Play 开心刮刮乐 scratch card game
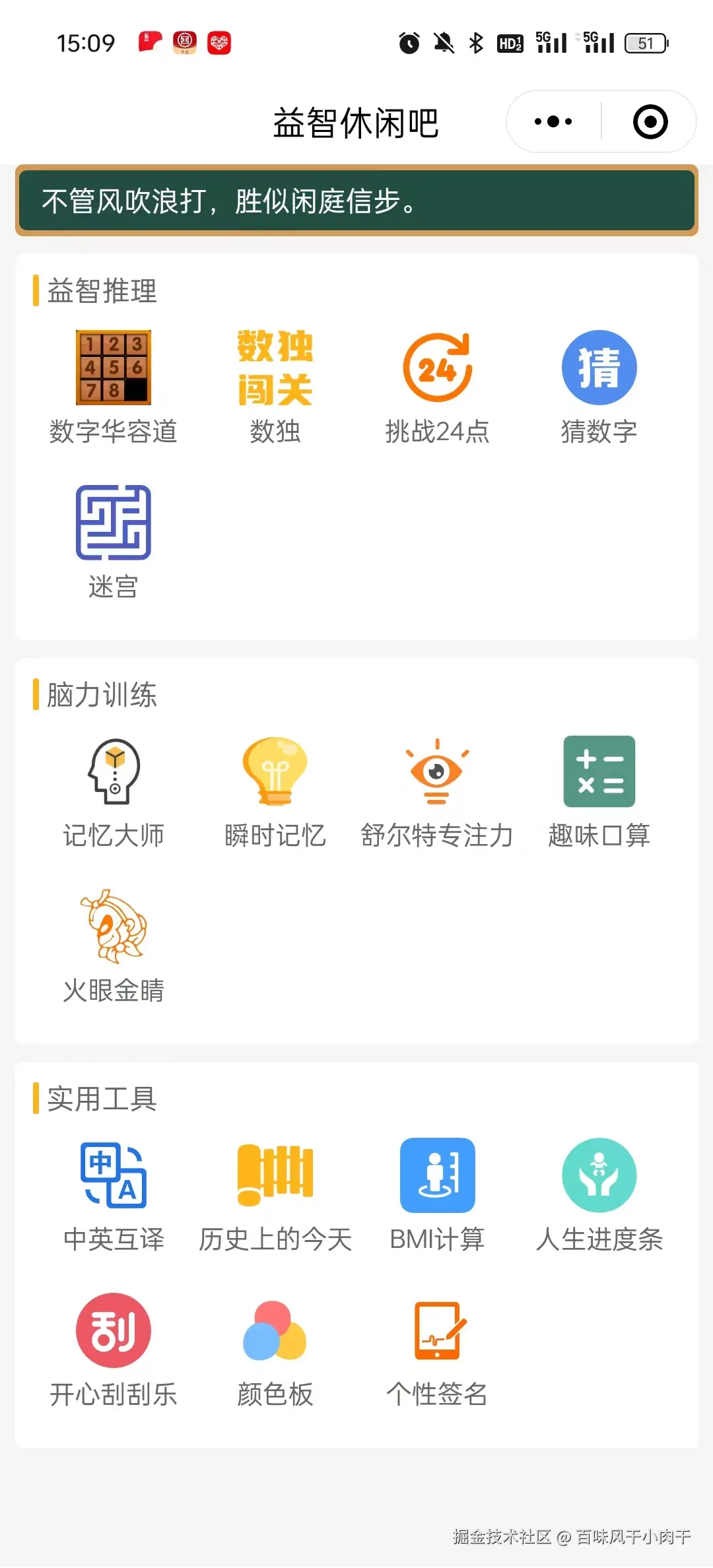 tap(114, 1330)
